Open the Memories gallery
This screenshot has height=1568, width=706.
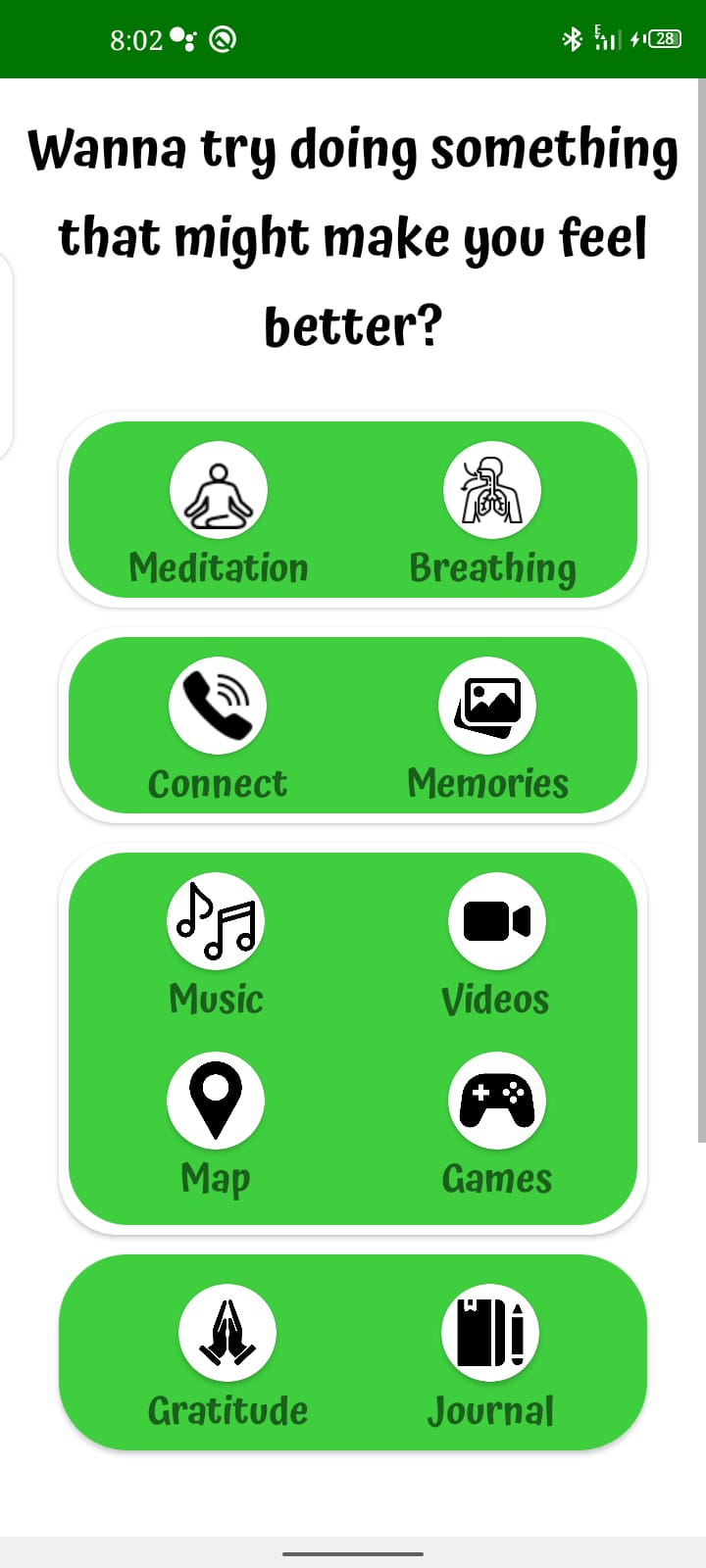point(487,707)
